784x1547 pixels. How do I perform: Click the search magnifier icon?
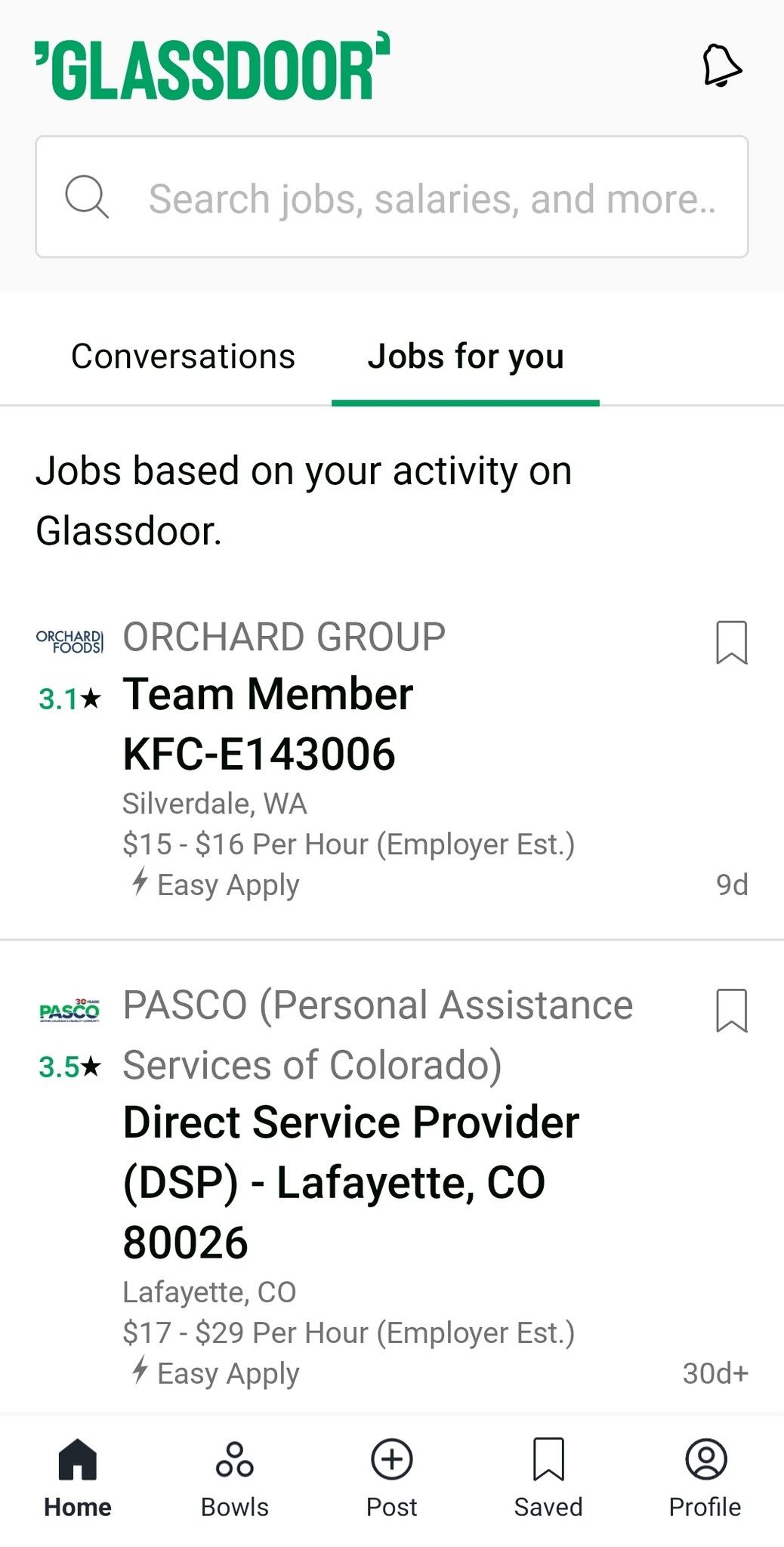86,198
